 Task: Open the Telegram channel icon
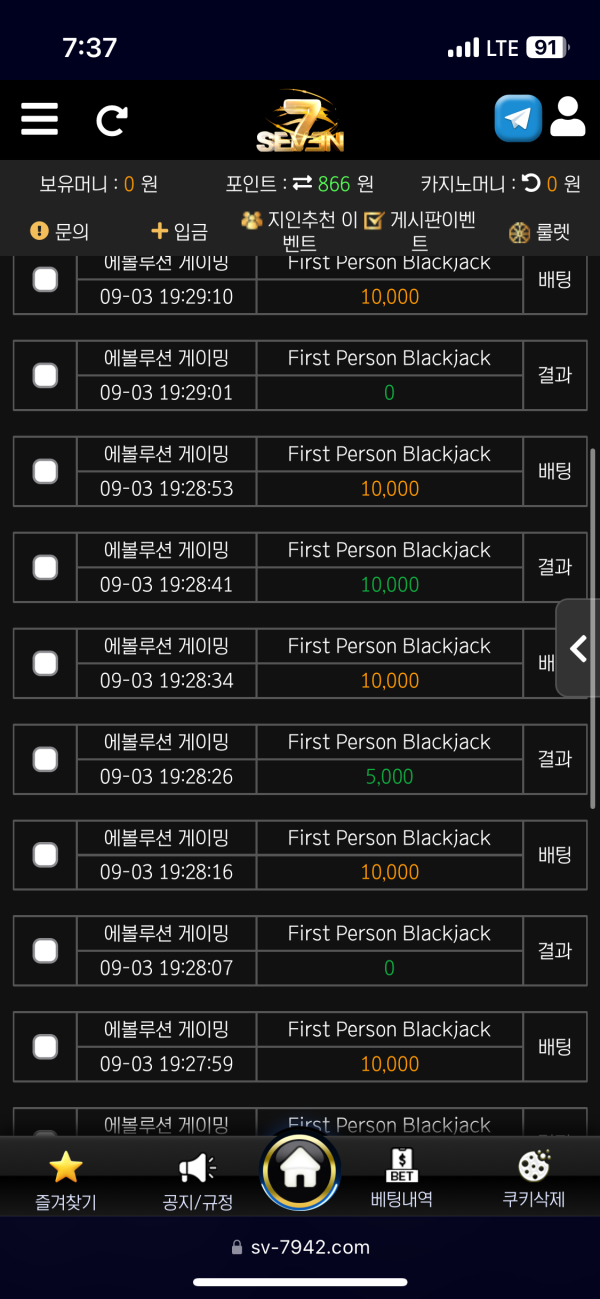click(517, 119)
